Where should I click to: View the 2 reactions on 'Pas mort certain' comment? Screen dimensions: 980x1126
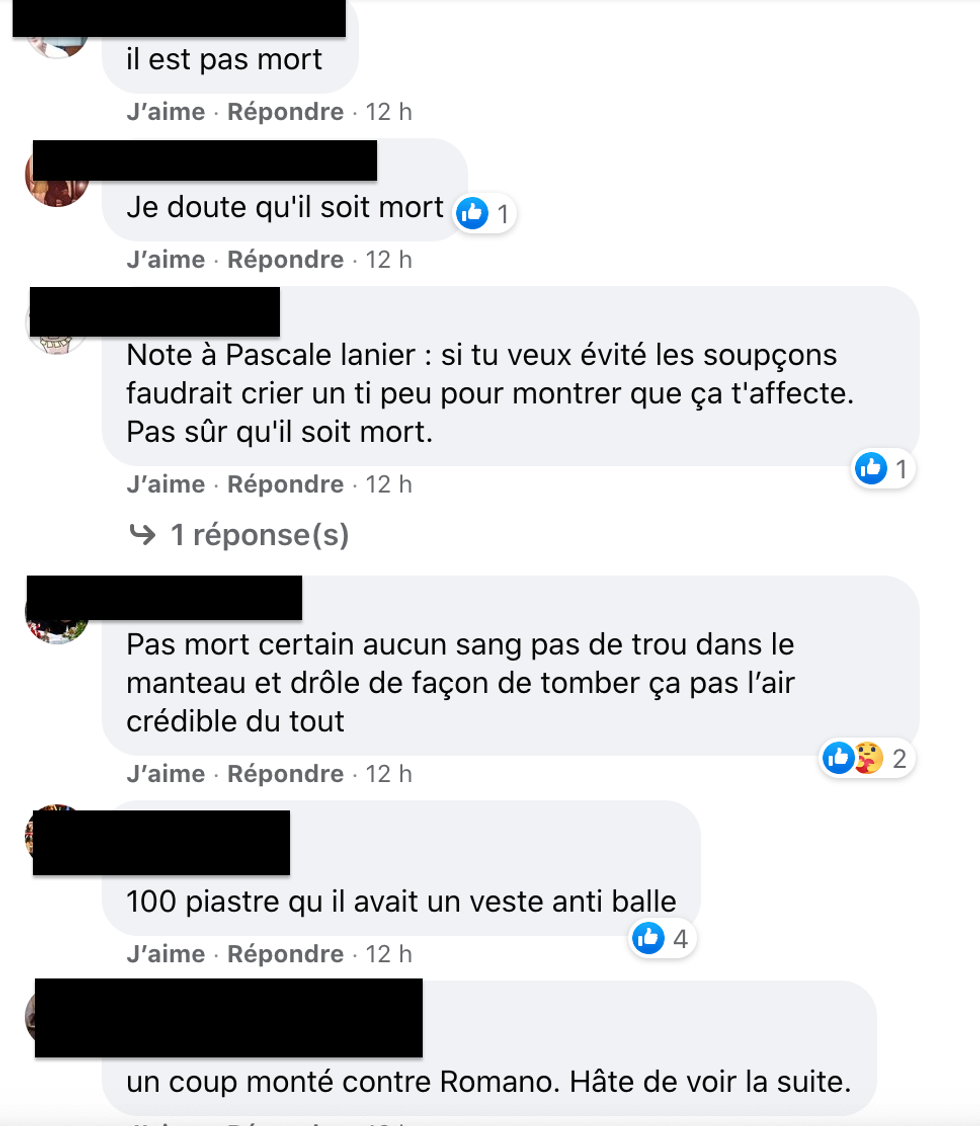[x=867, y=759]
